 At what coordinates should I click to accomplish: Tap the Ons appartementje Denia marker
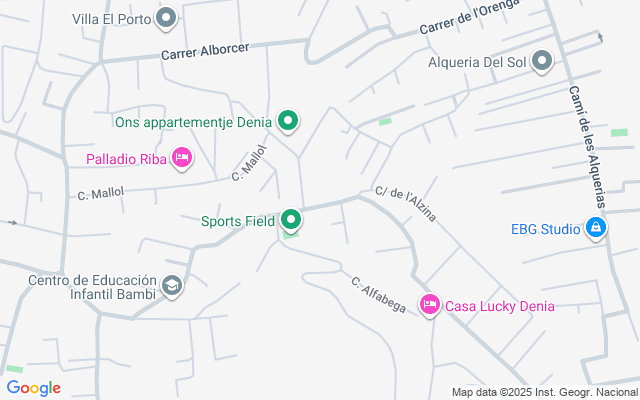coord(288,122)
